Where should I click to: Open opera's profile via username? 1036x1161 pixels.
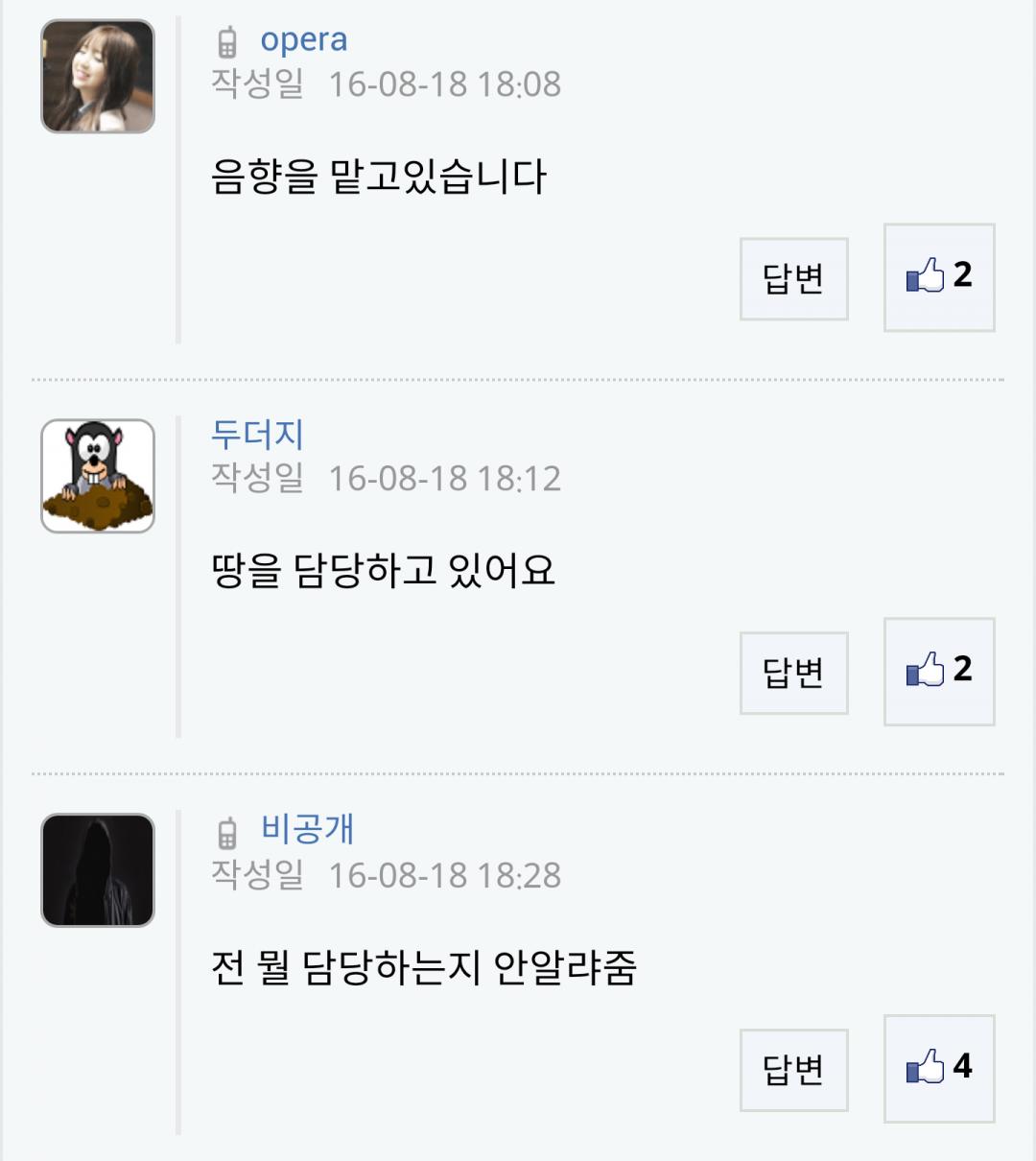[304, 39]
